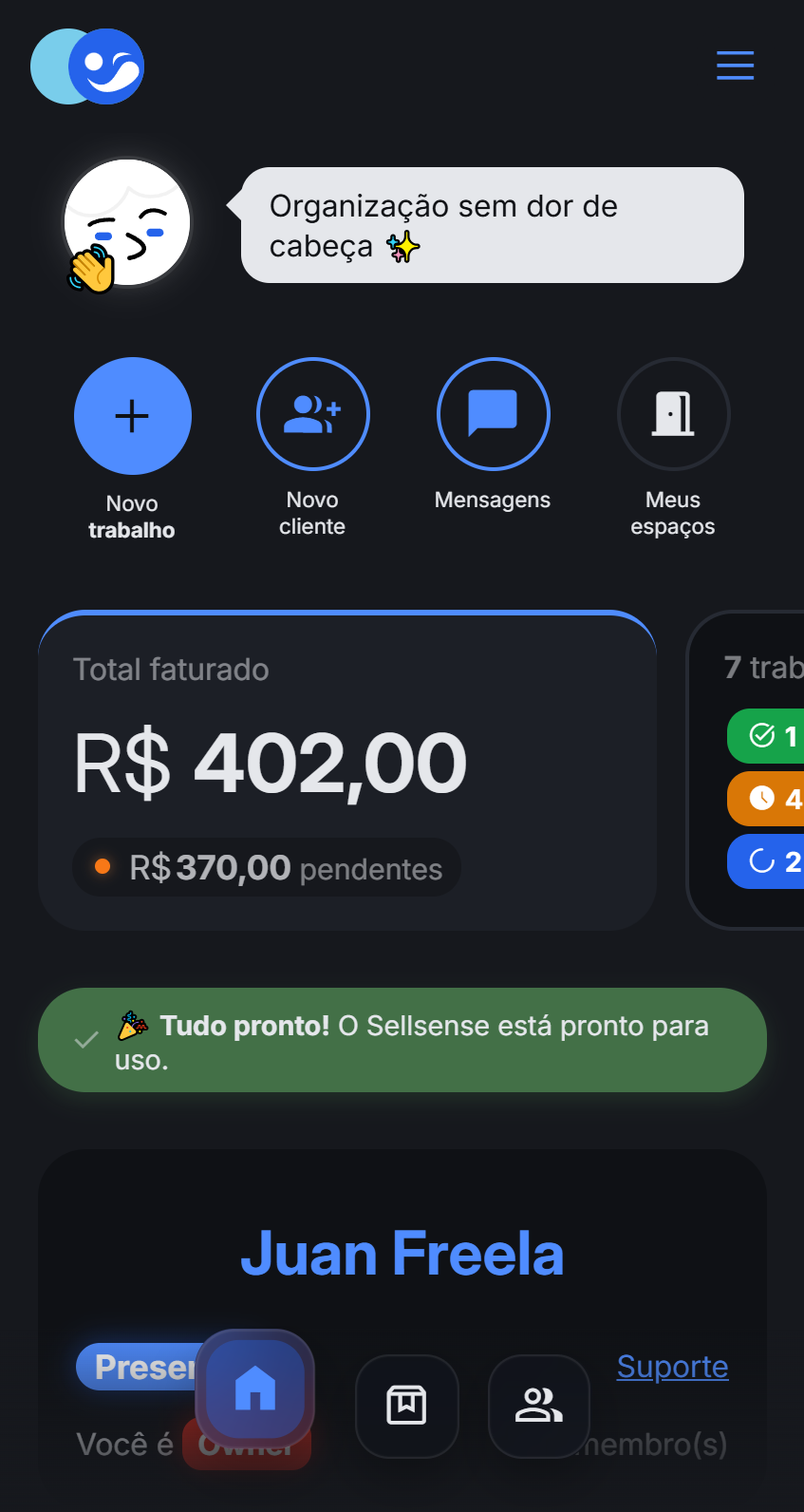Create a new job with Novo trabalho
The height and width of the screenshot is (1512, 804).
tap(133, 417)
